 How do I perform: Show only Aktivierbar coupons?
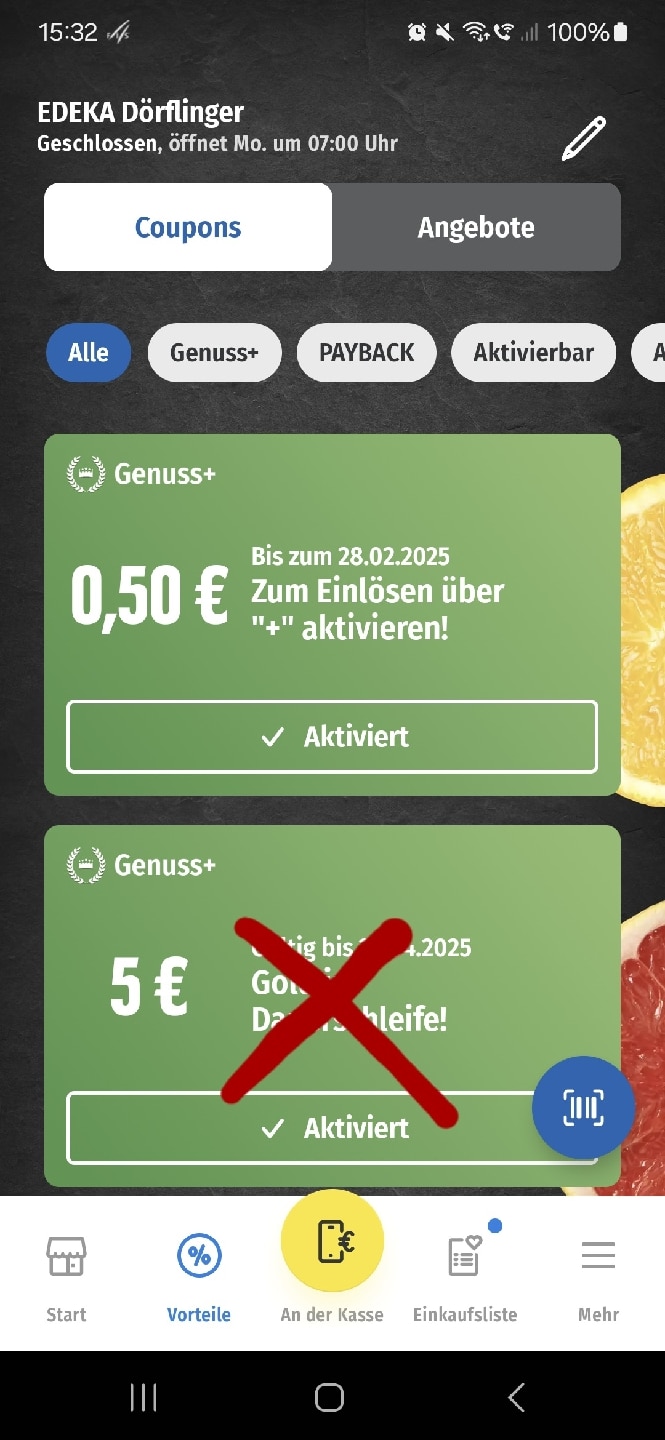tap(533, 352)
